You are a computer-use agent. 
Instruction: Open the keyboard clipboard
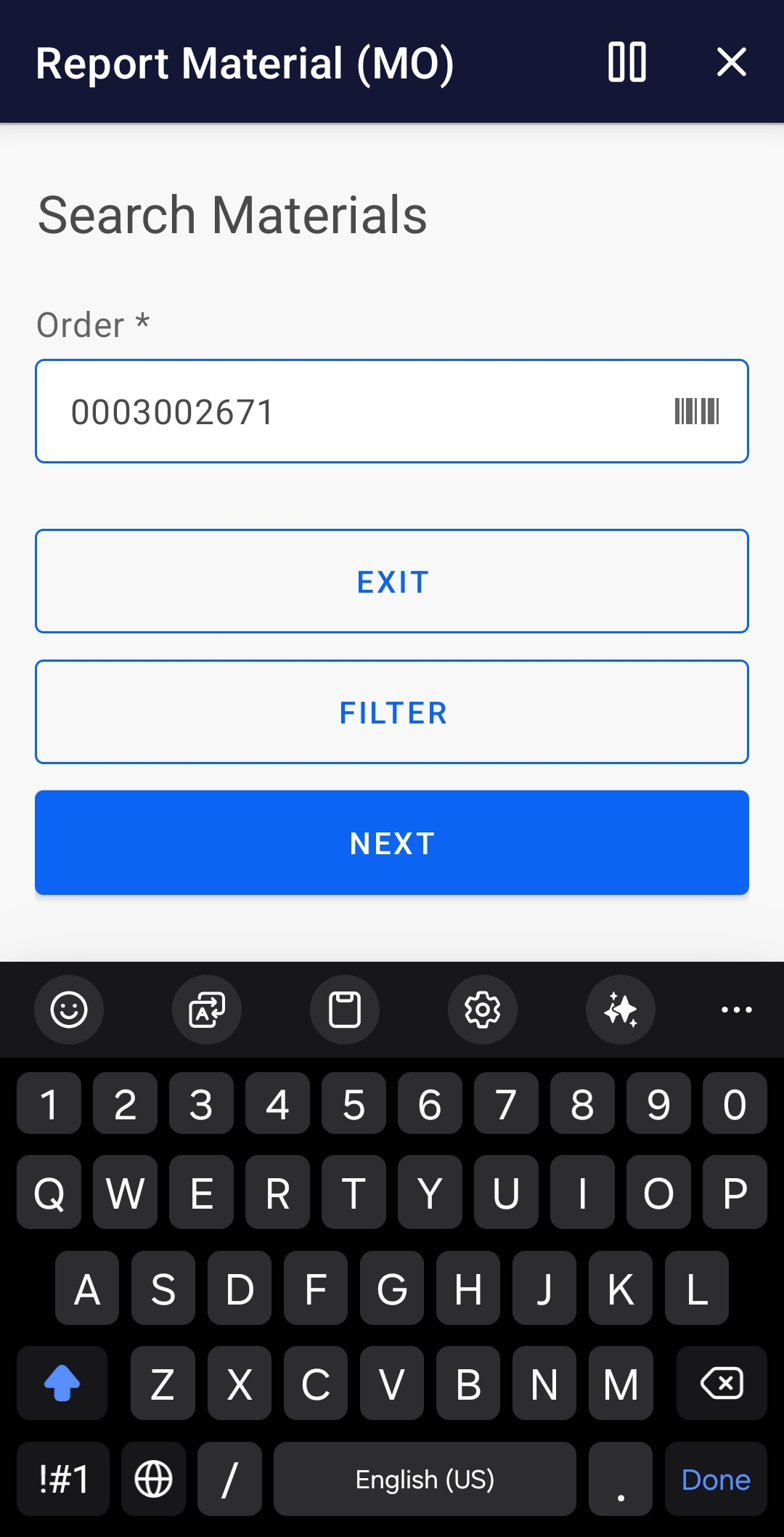point(344,1010)
